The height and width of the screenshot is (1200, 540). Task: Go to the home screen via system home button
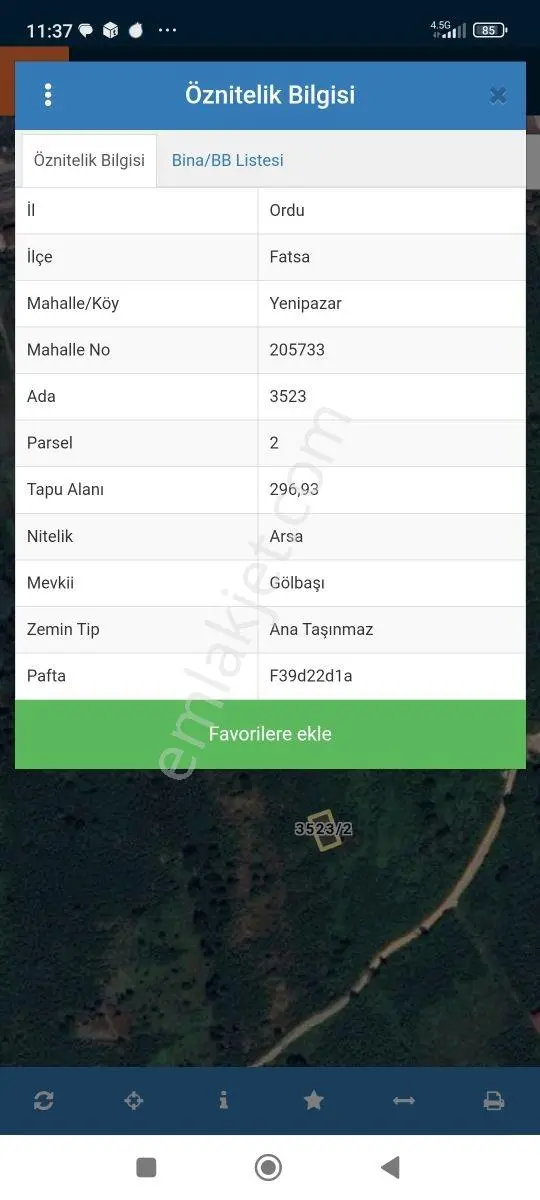268,1167
